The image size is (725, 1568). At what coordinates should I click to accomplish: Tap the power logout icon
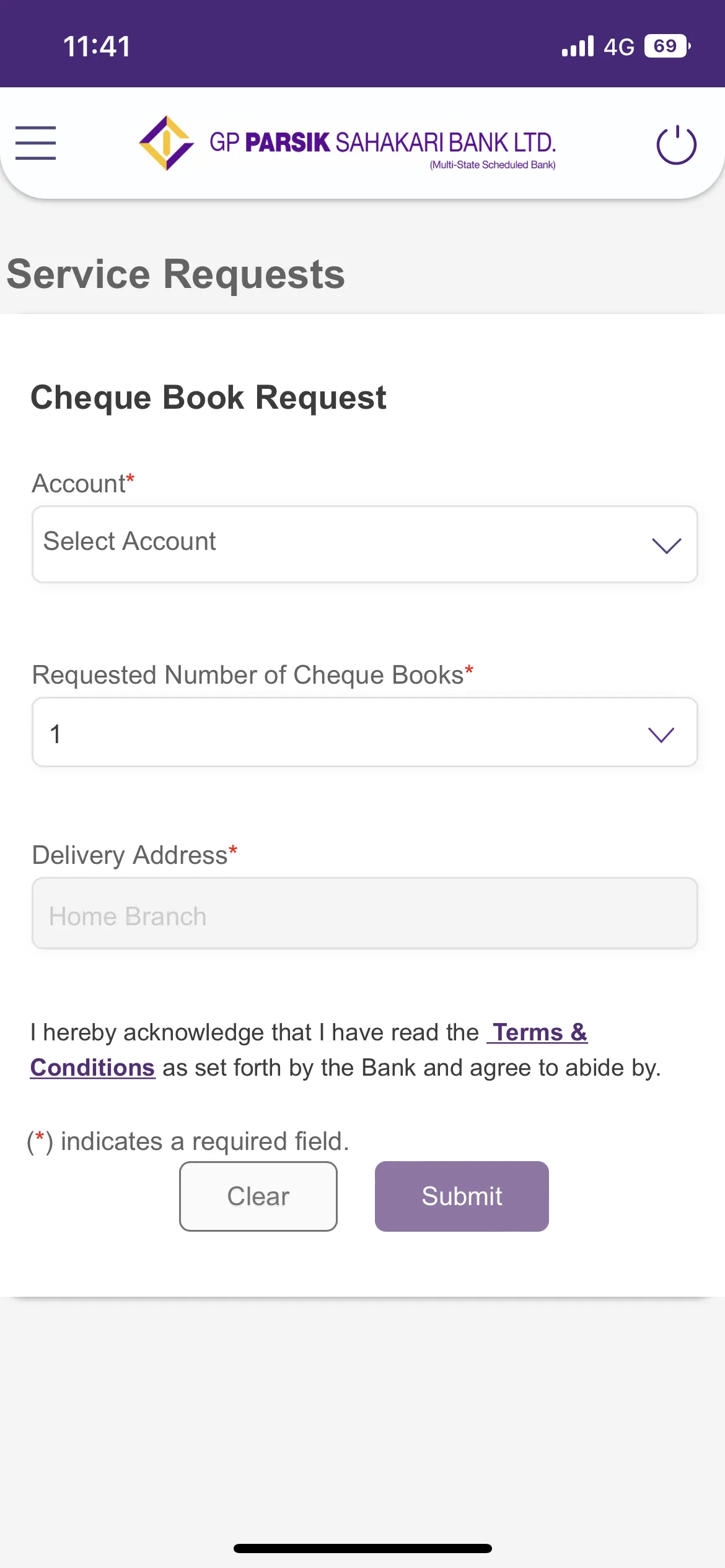point(675,144)
